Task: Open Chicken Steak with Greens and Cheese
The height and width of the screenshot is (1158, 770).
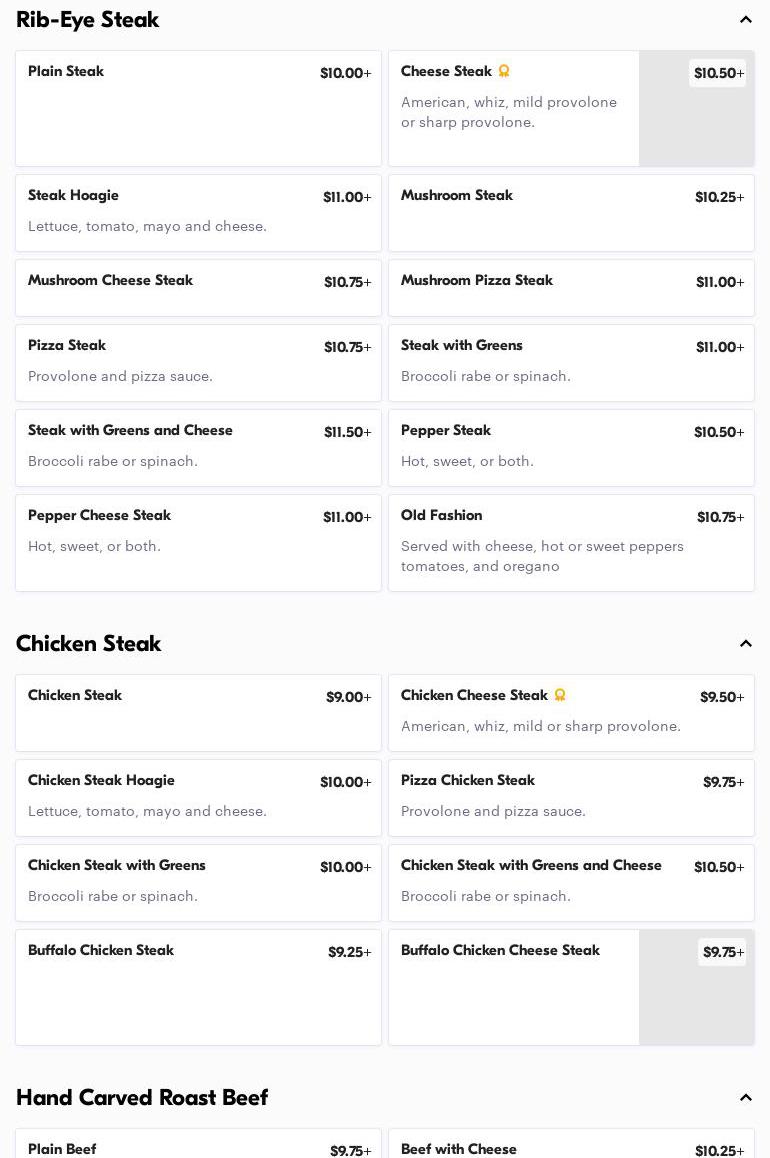Action: 571,882
